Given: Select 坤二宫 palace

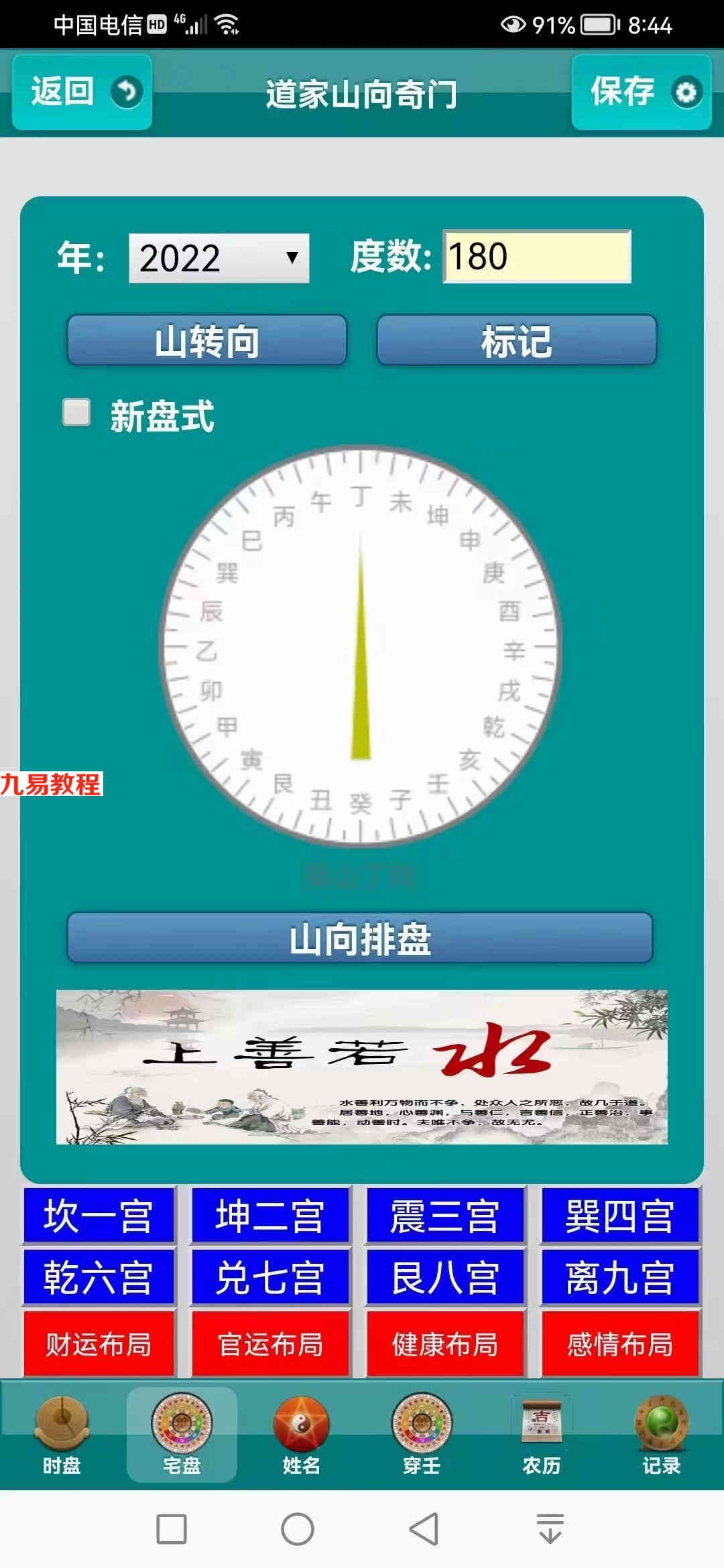Looking at the screenshot, I should [270, 1216].
